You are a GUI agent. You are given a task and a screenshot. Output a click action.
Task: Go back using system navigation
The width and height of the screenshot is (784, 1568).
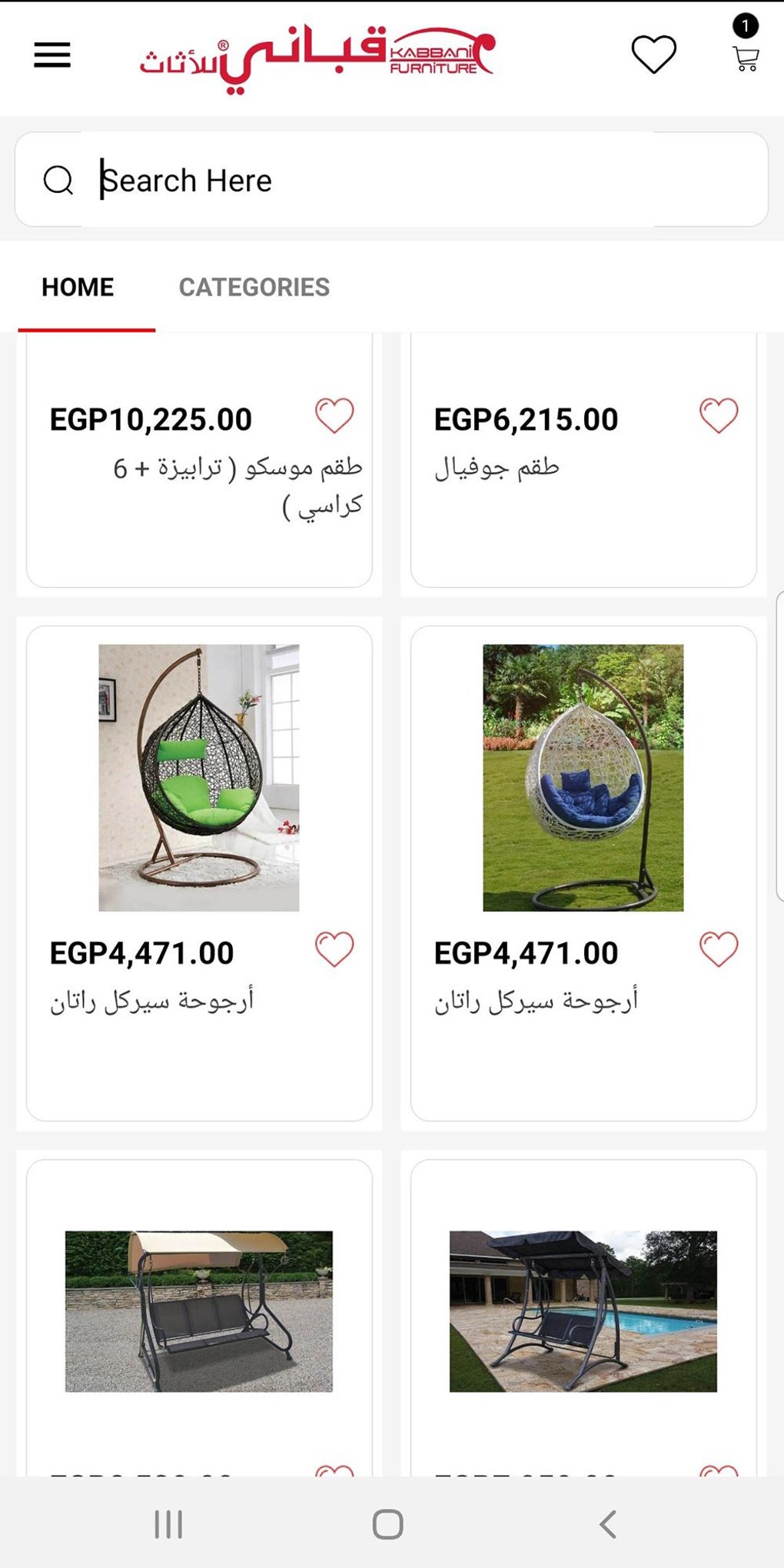coord(608,1524)
